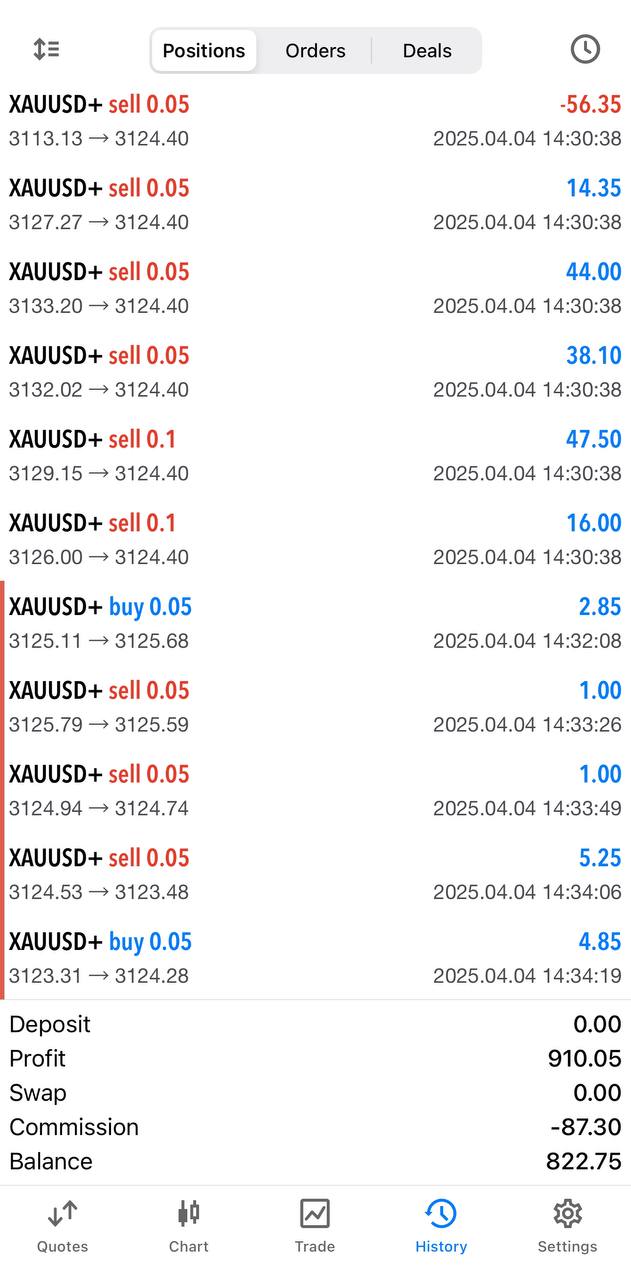
Task: Open the history period clock icon
Action: click(x=584, y=49)
